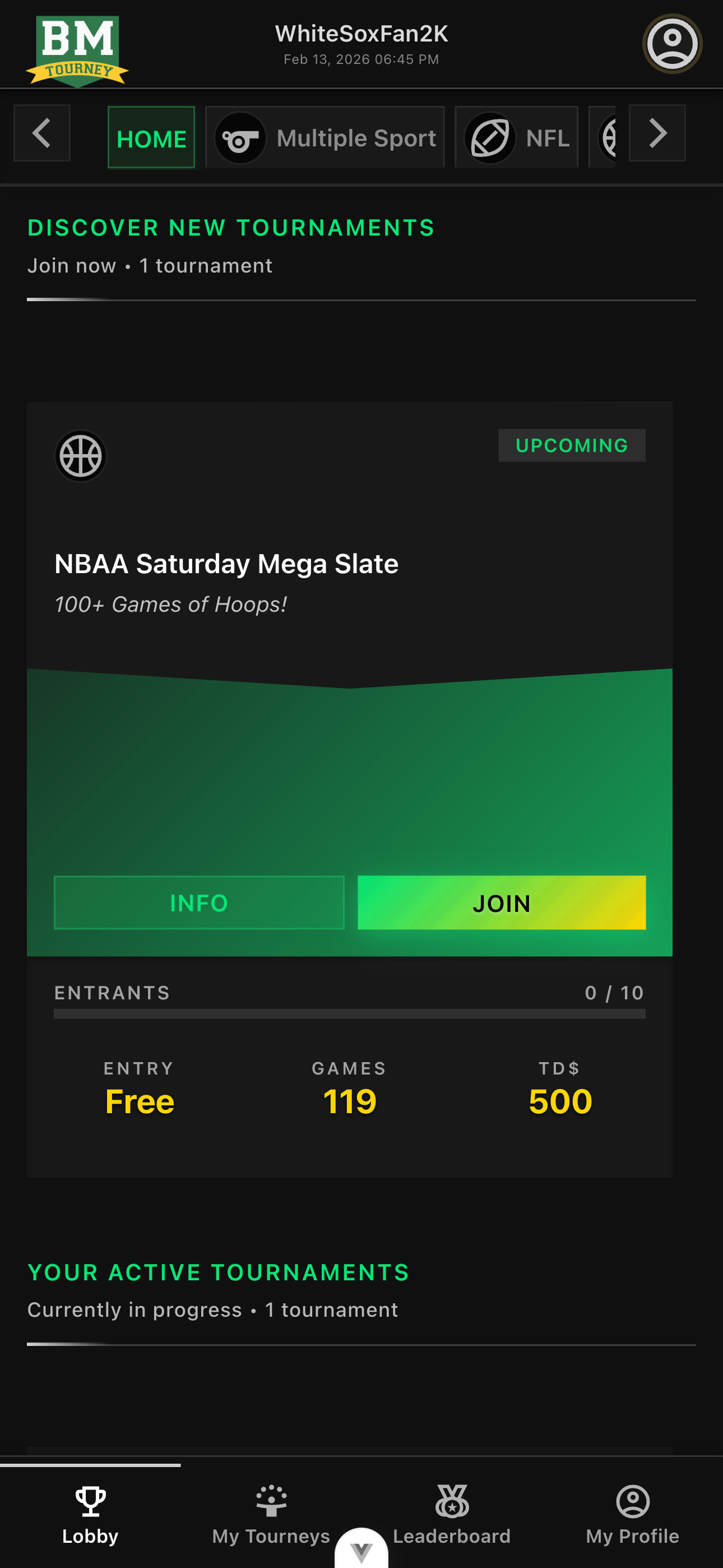Open tournament INFO
This screenshot has width=723, height=1568.
tap(199, 903)
